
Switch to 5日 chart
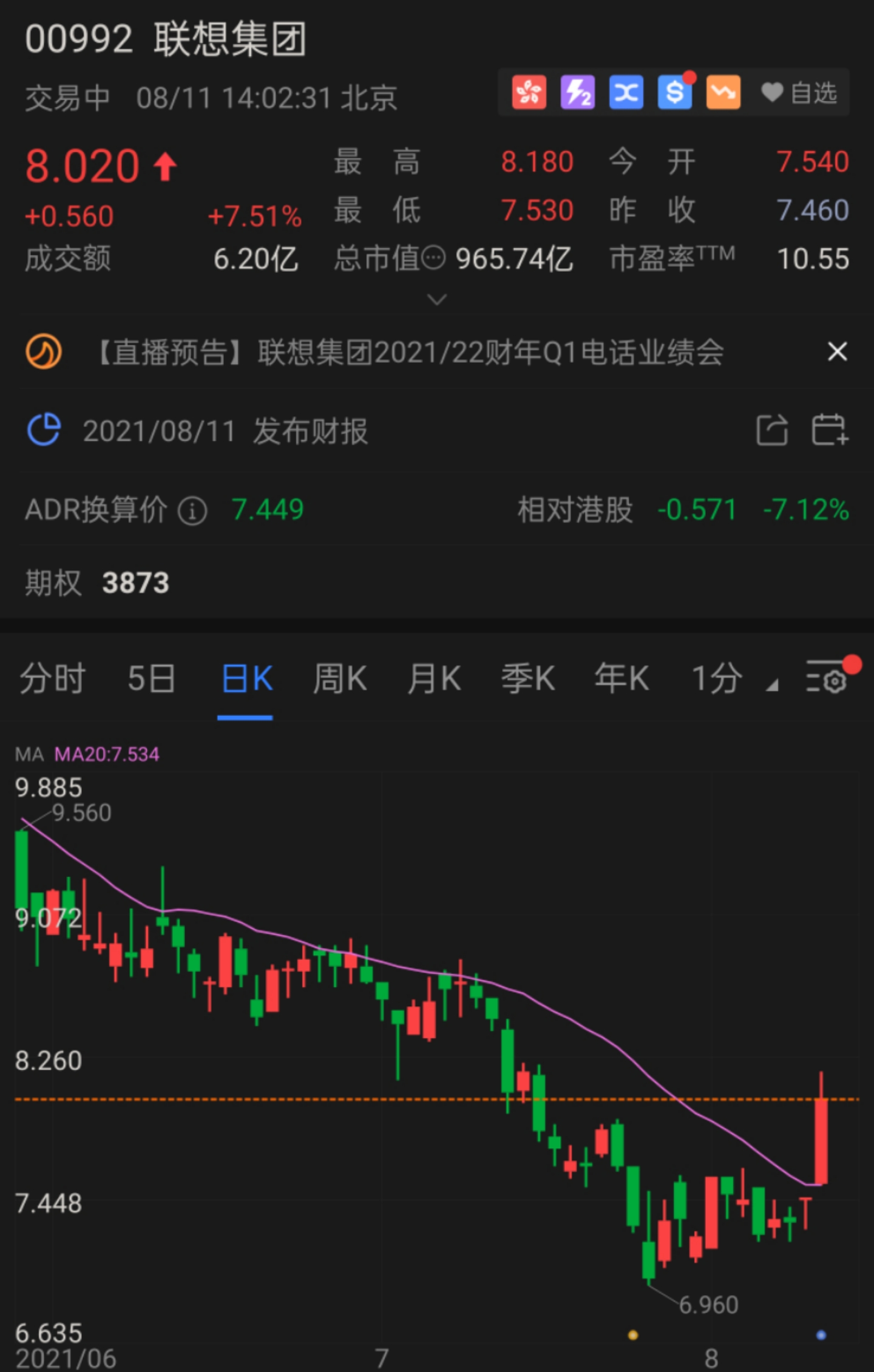pyautogui.click(x=152, y=678)
